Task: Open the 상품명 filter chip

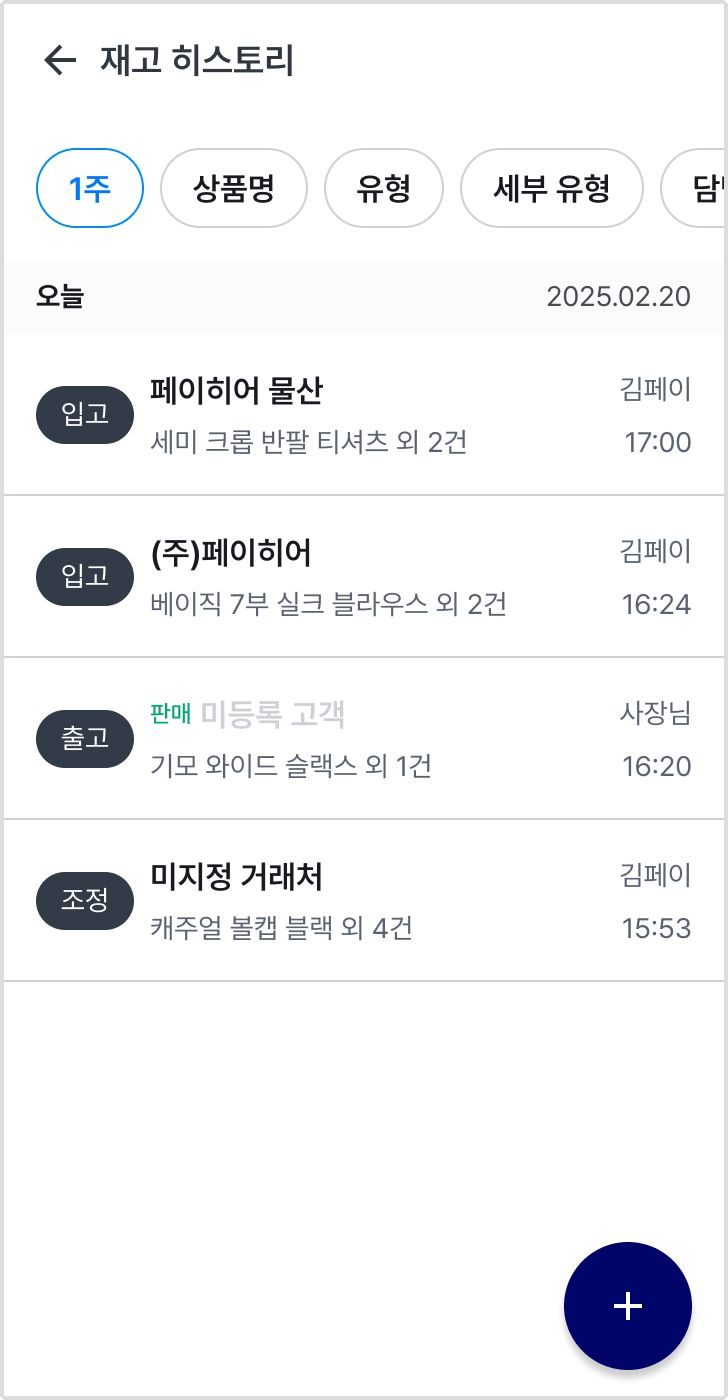Action: (234, 188)
